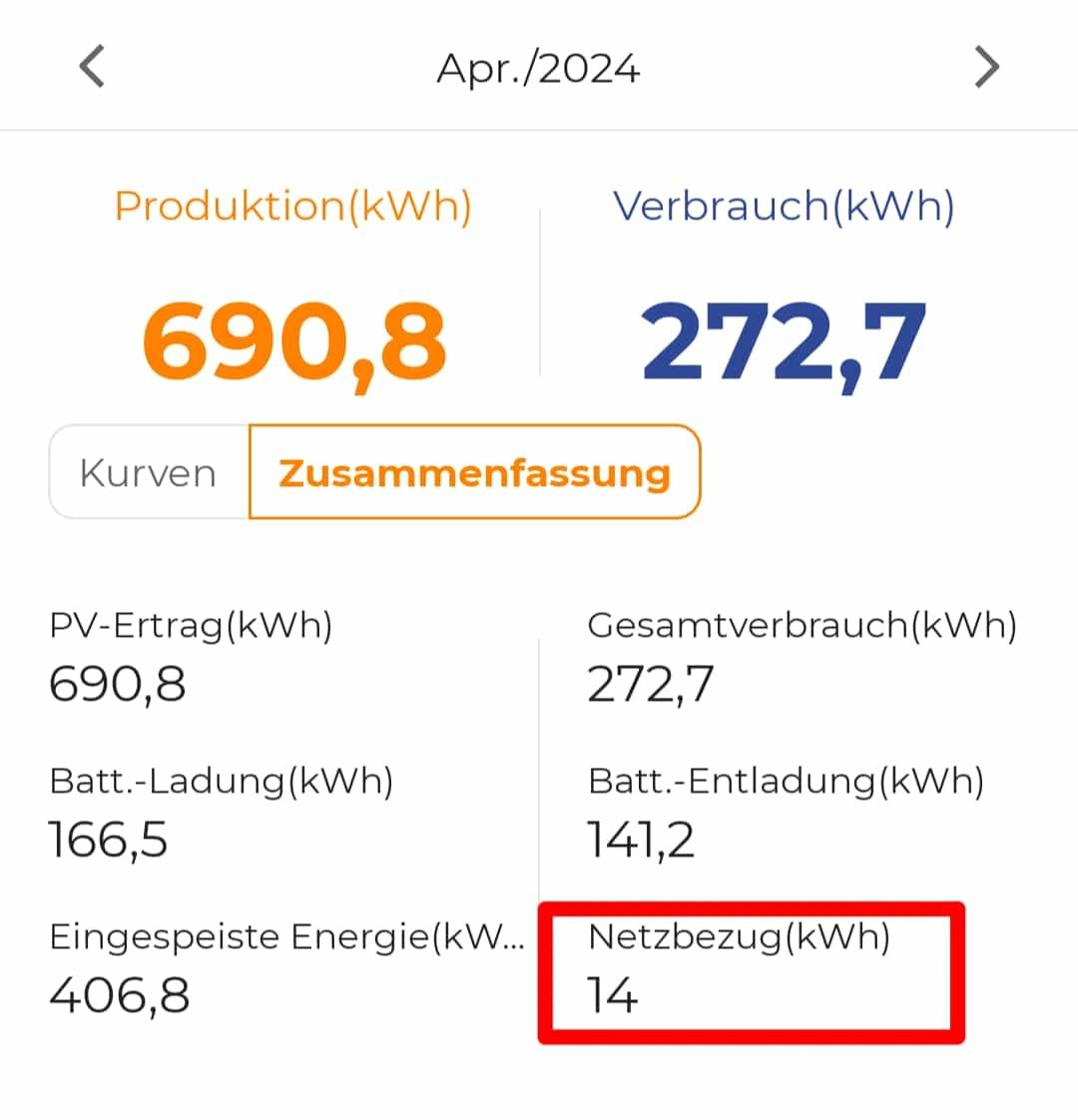Image resolution: width=1078 pixels, height=1120 pixels.
Task: Select the Zusammenfassung tab
Action: [474, 472]
